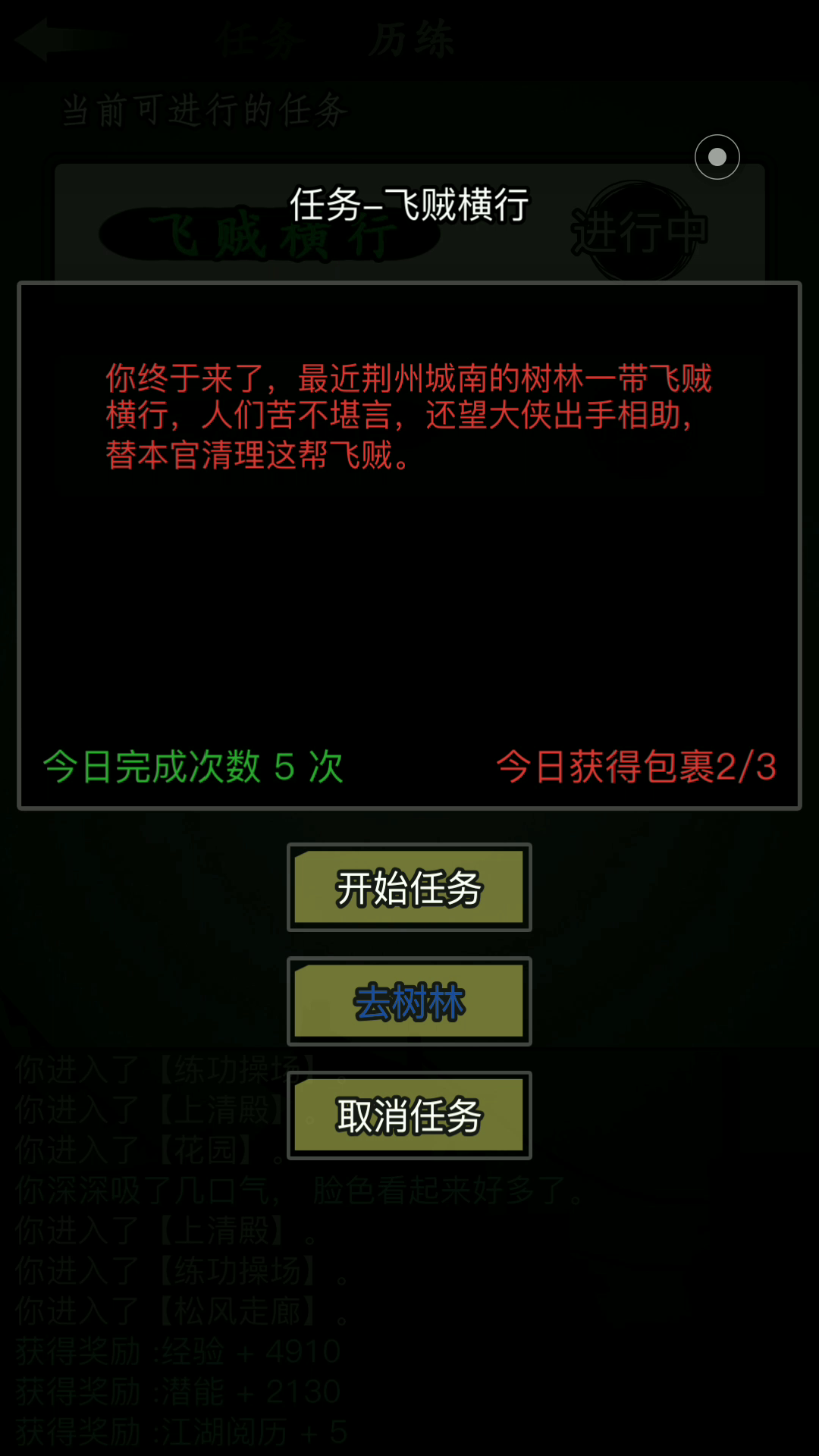This screenshot has height=1456, width=819.
Task: Go to the forest via 去树林
Action: pyautogui.click(x=409, y=1002)
